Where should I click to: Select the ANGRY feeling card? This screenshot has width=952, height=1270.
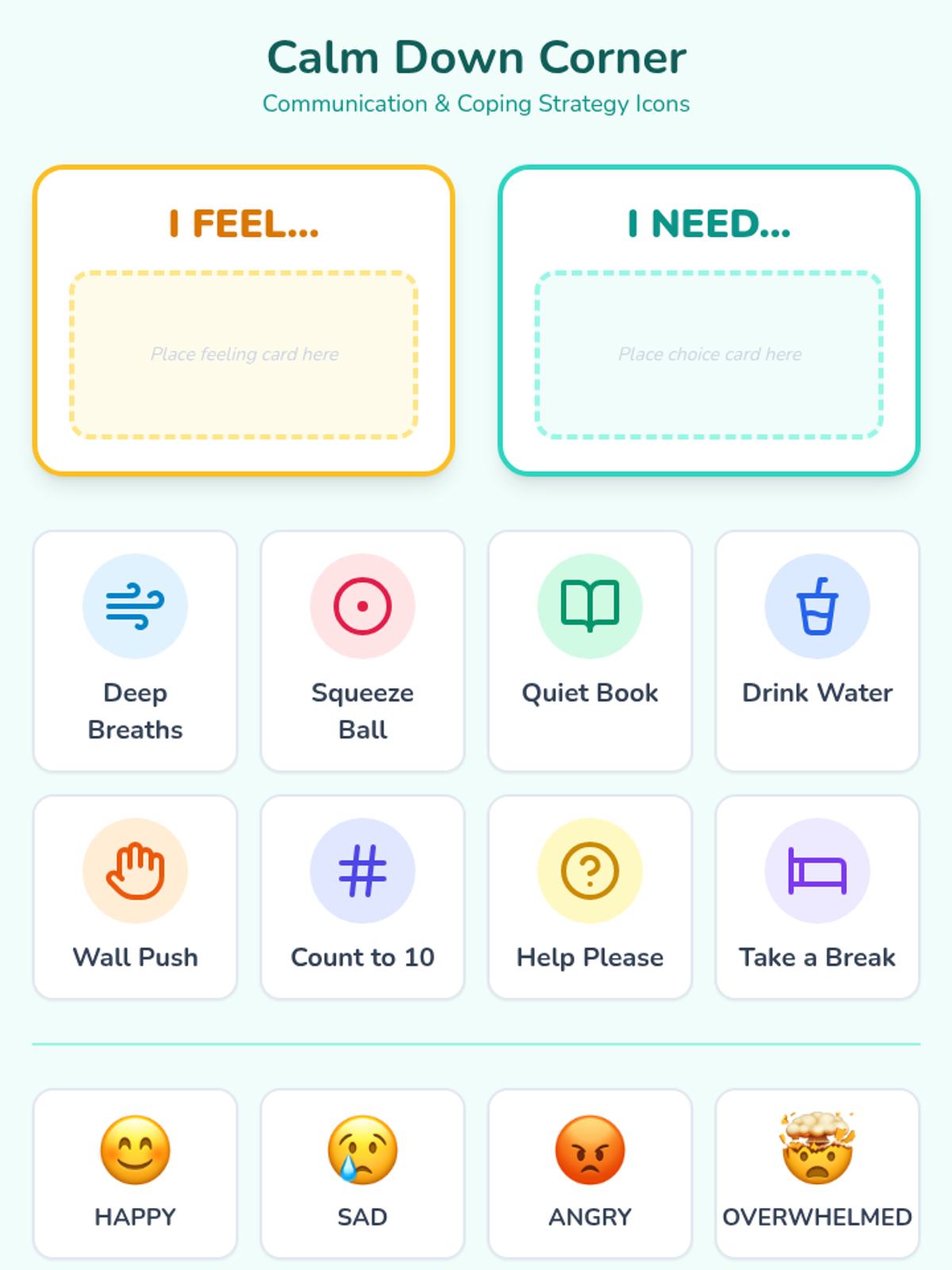pyautogui.click(x=590, y=1173)
